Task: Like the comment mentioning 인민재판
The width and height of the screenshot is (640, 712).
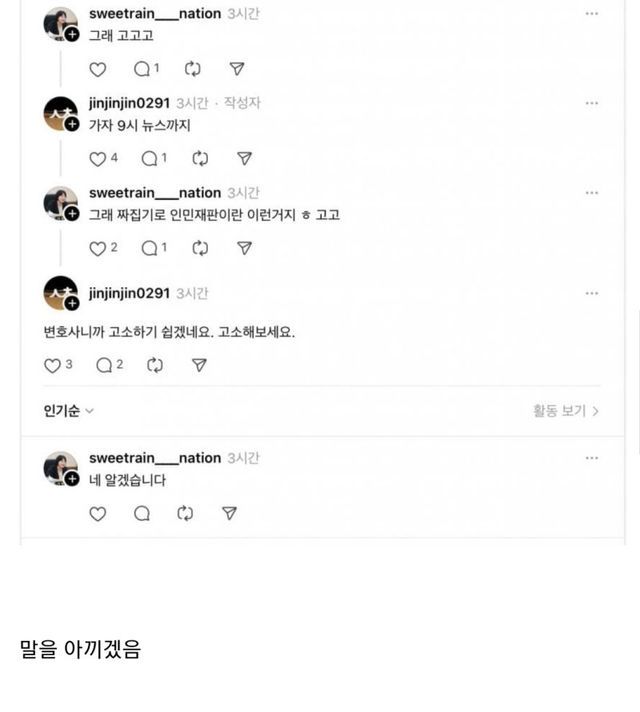Action: 103,248
